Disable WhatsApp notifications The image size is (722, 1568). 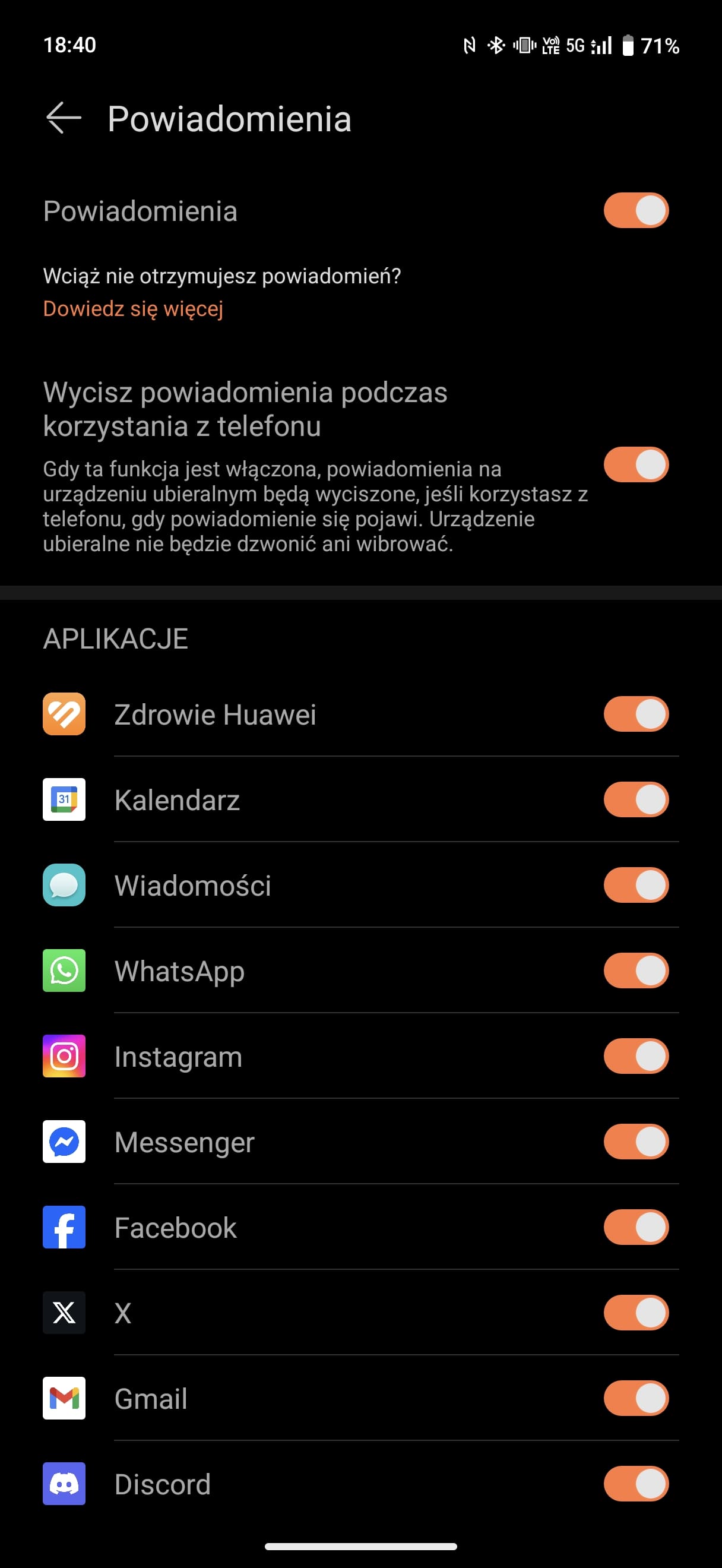636,971
